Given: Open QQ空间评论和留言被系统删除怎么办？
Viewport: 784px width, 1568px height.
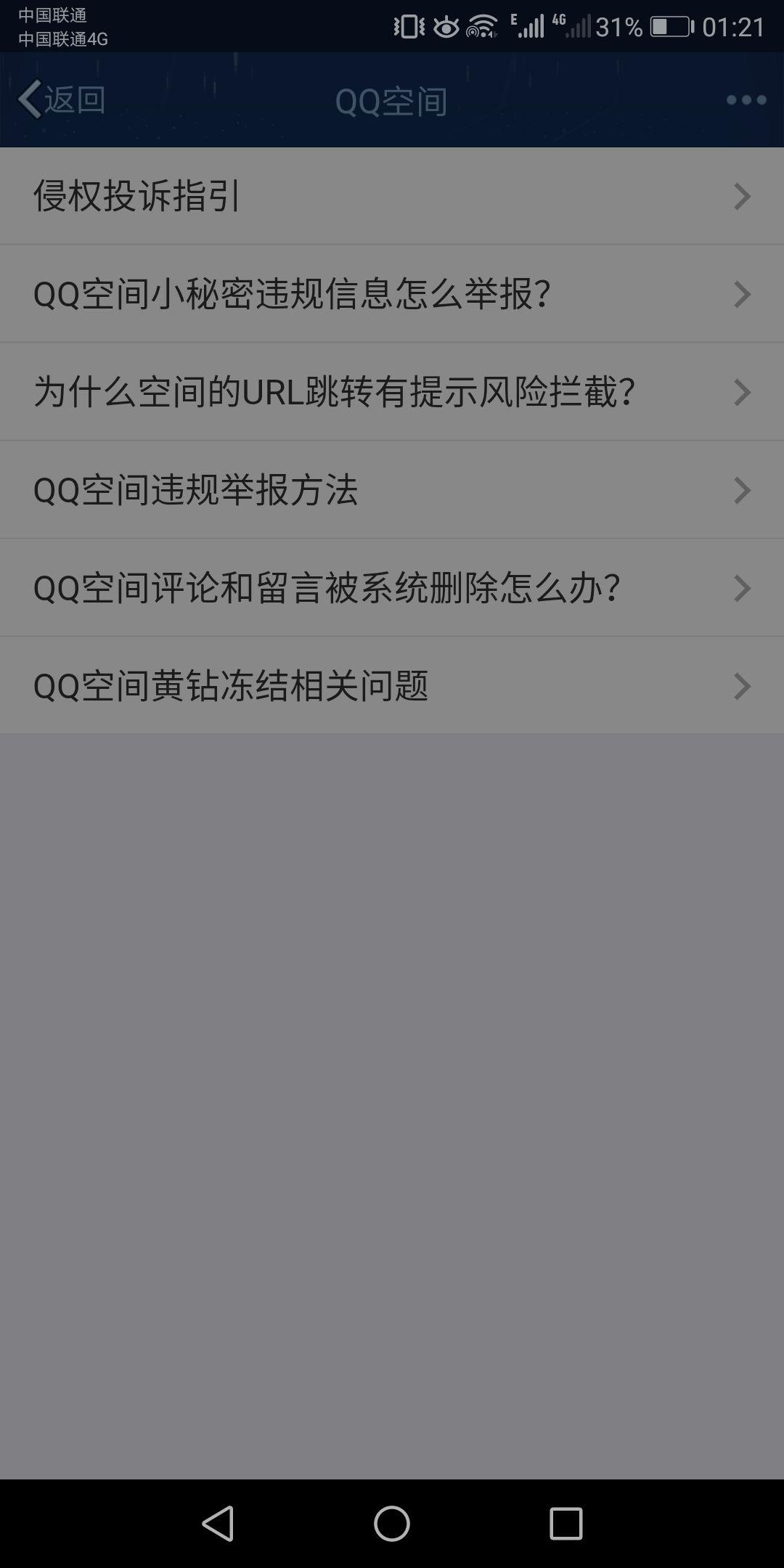Looking at the screenshot, I should tap(392, 588).
